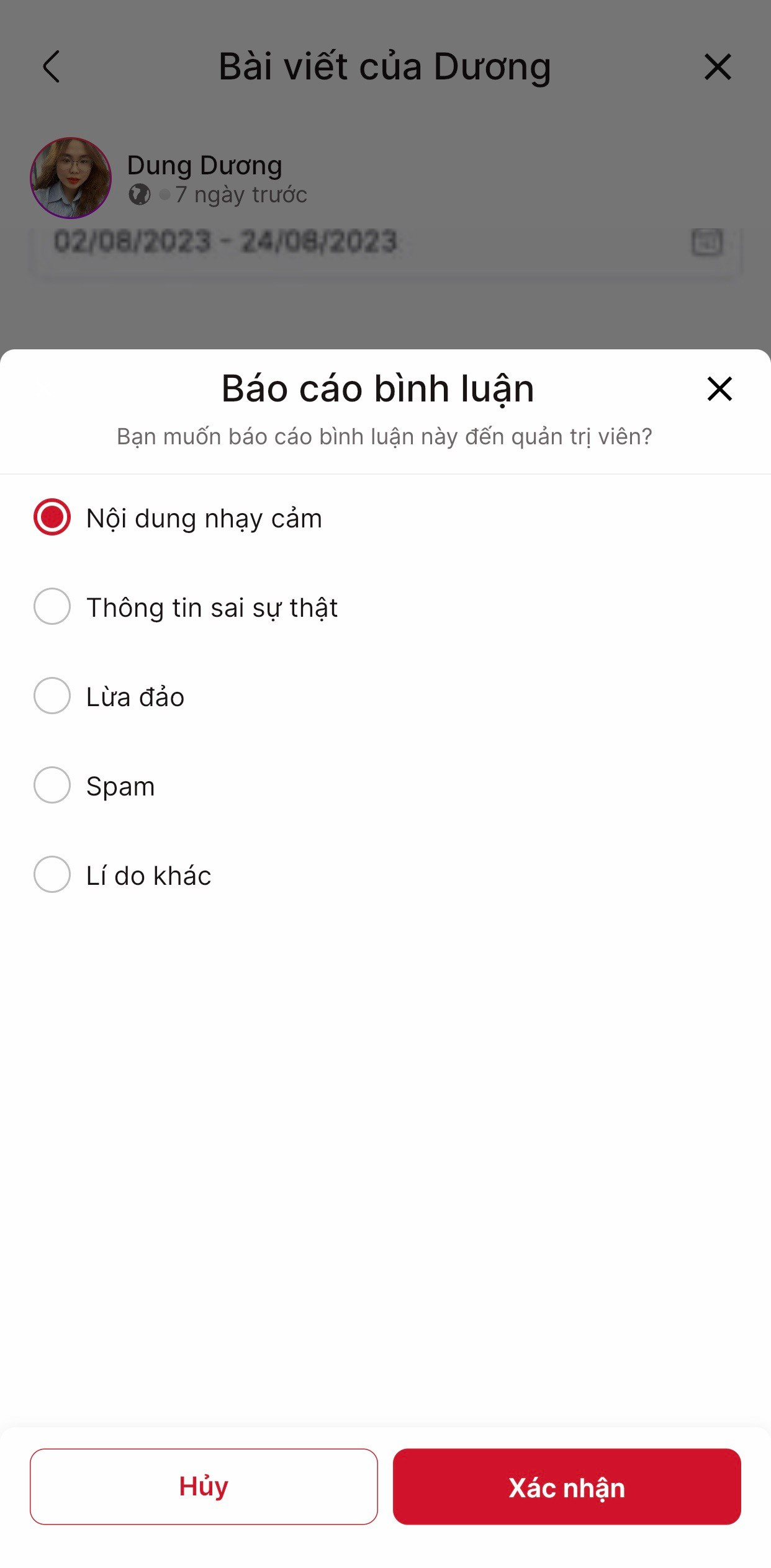
Task: Tap Hủy to cancel the report
Action: pos(204,1486)
